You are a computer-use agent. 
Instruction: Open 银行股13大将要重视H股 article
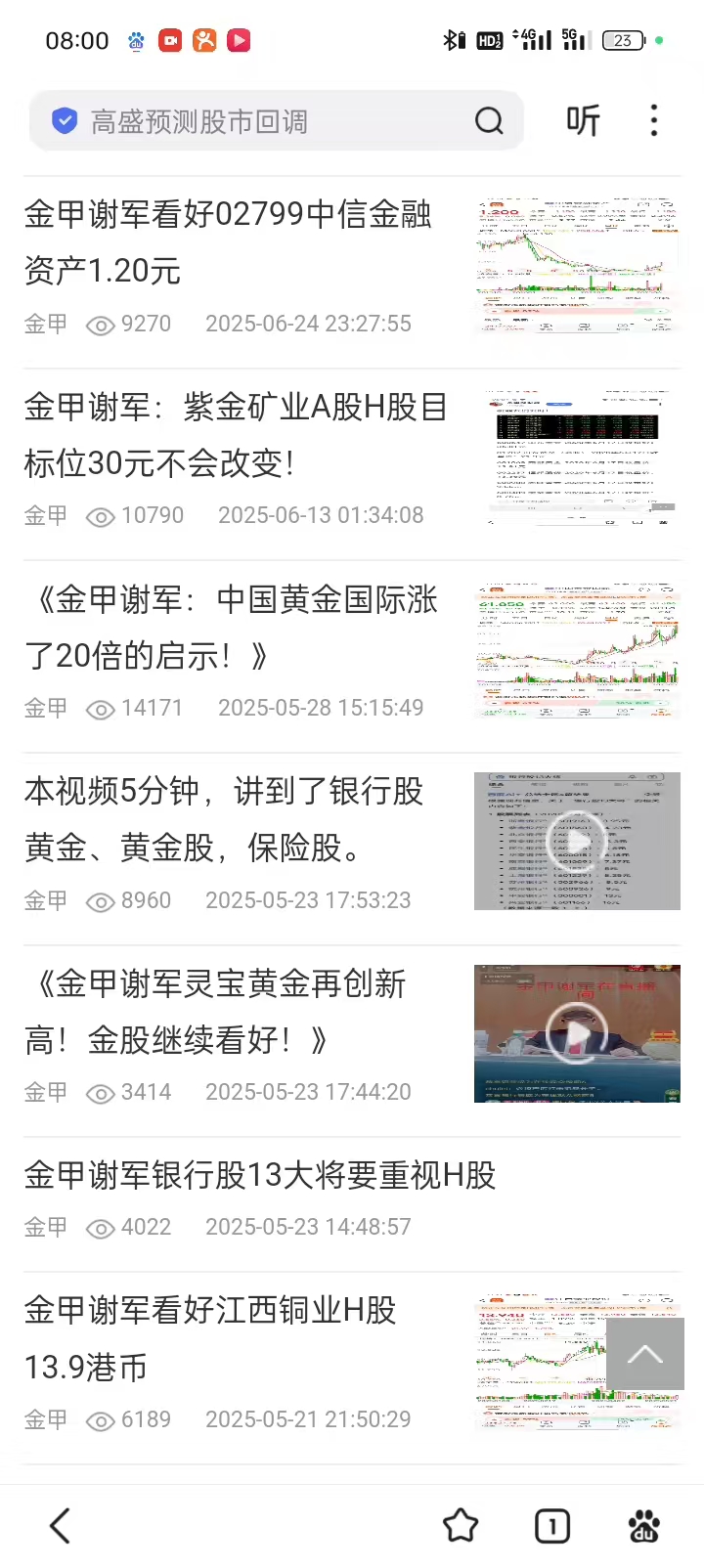coord(260,1175)
